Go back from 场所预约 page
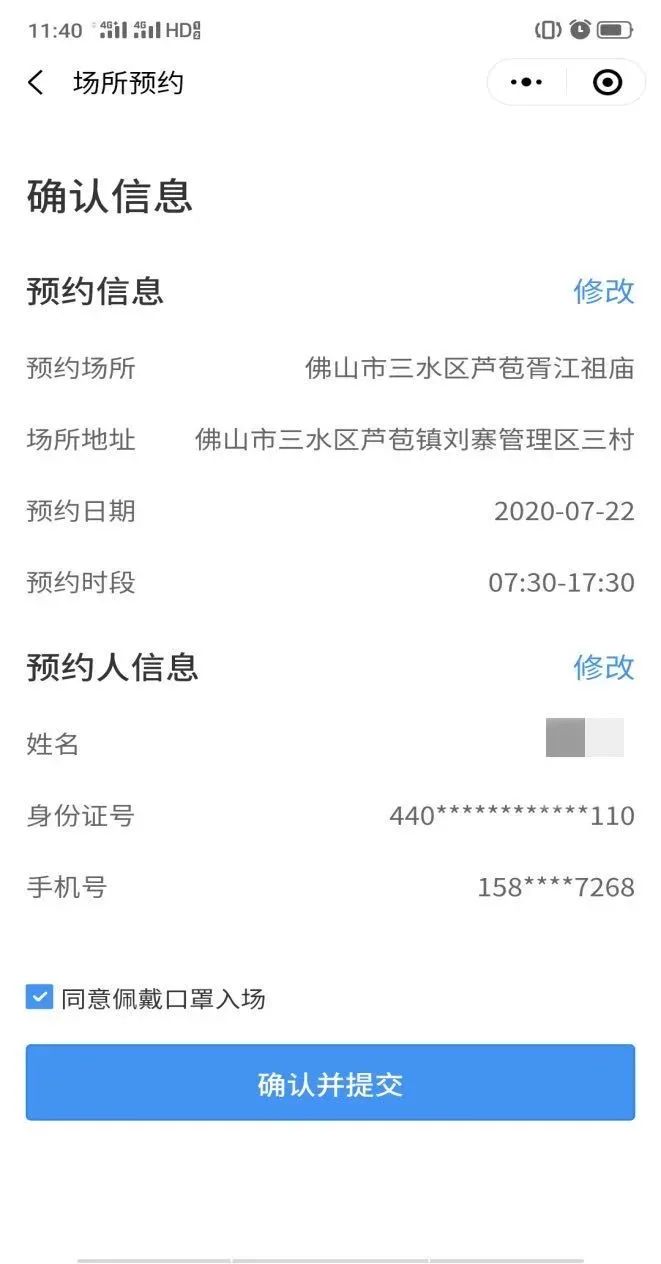Viewport: 661px width, 1264px height. pyautogui.click(x=36, y=83)
